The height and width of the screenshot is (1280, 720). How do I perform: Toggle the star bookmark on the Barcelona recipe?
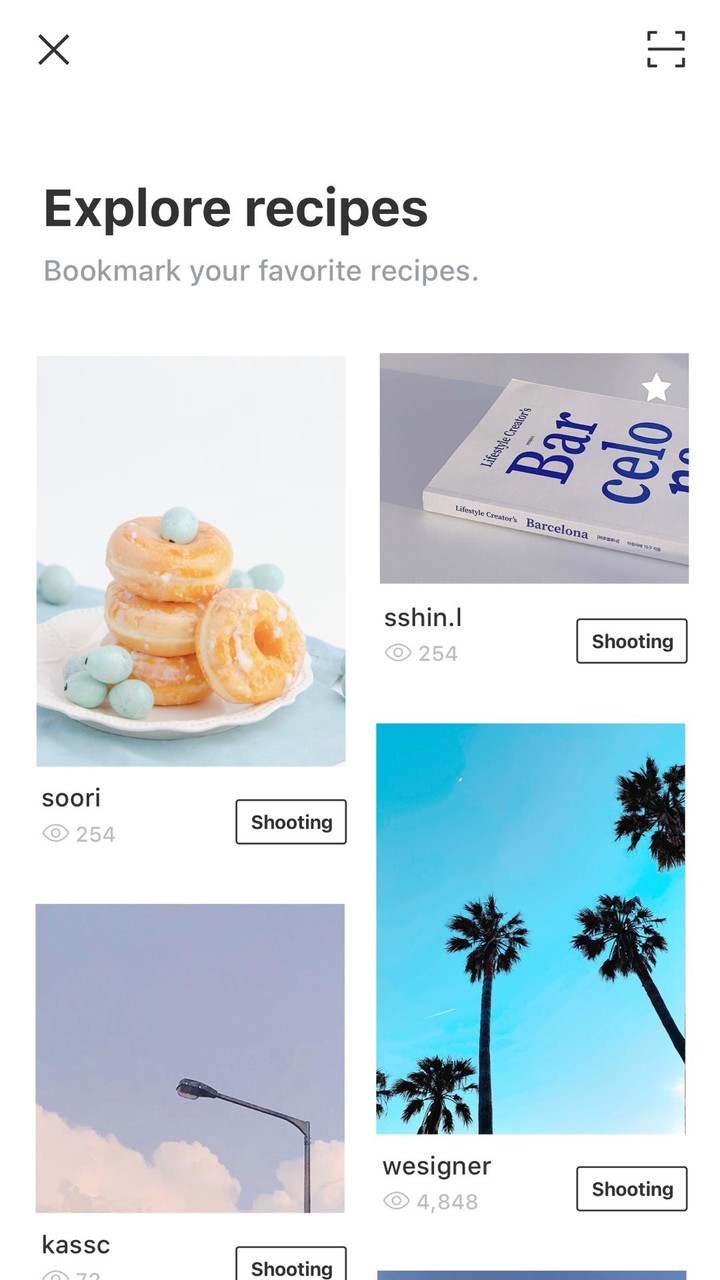tap(655, 389)
